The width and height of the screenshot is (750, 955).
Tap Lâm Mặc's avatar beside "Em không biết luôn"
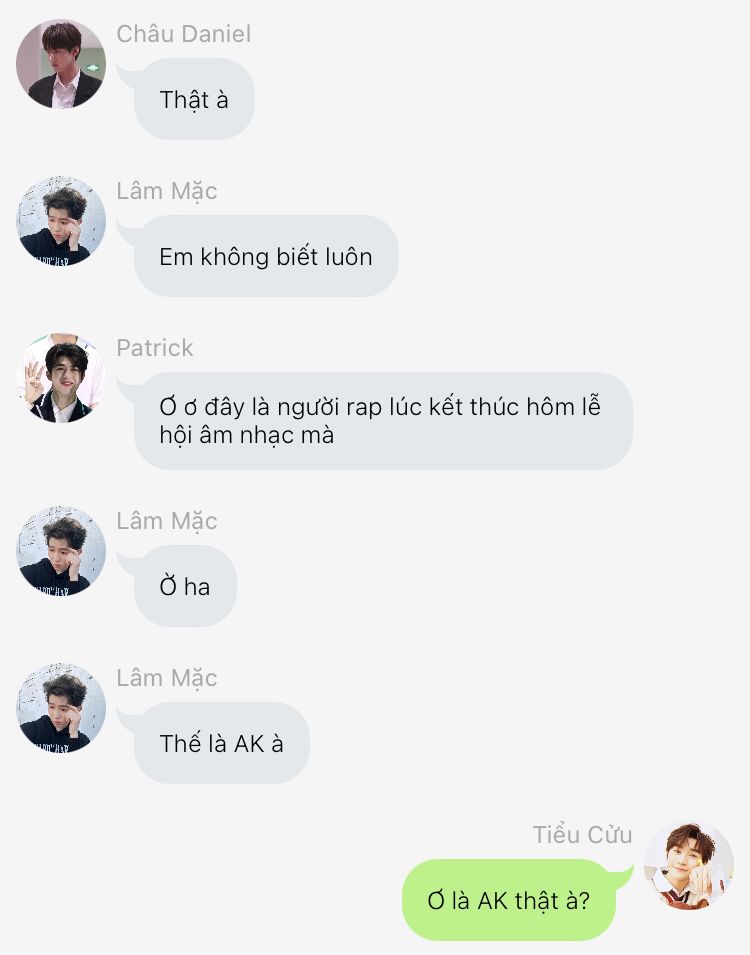[61, 221]
